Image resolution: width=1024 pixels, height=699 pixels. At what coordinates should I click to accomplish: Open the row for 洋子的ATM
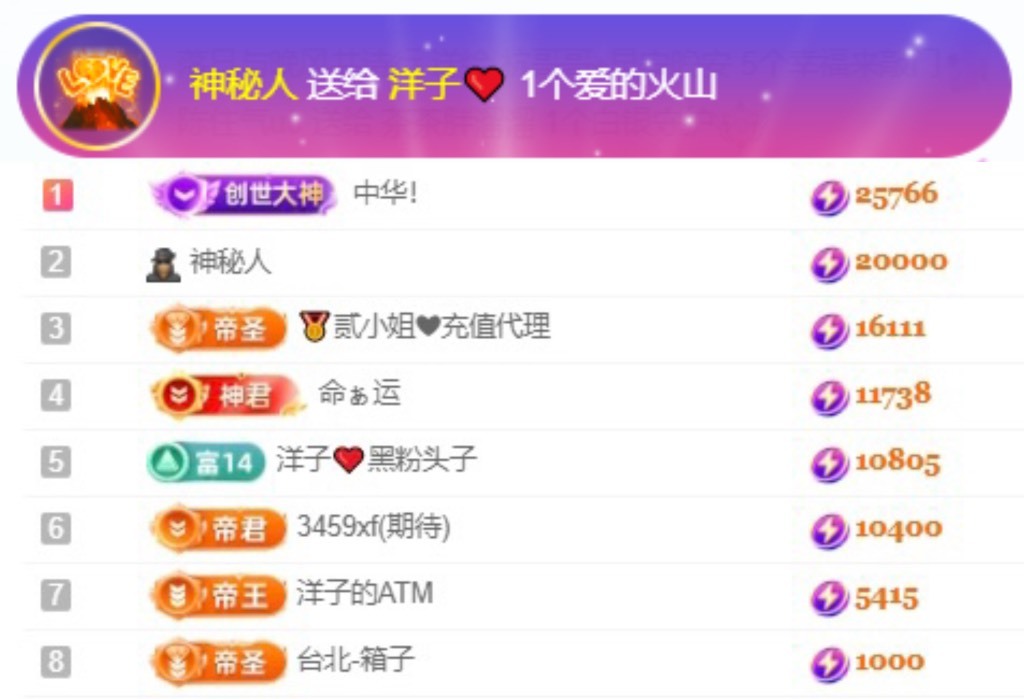coord(365,594)
